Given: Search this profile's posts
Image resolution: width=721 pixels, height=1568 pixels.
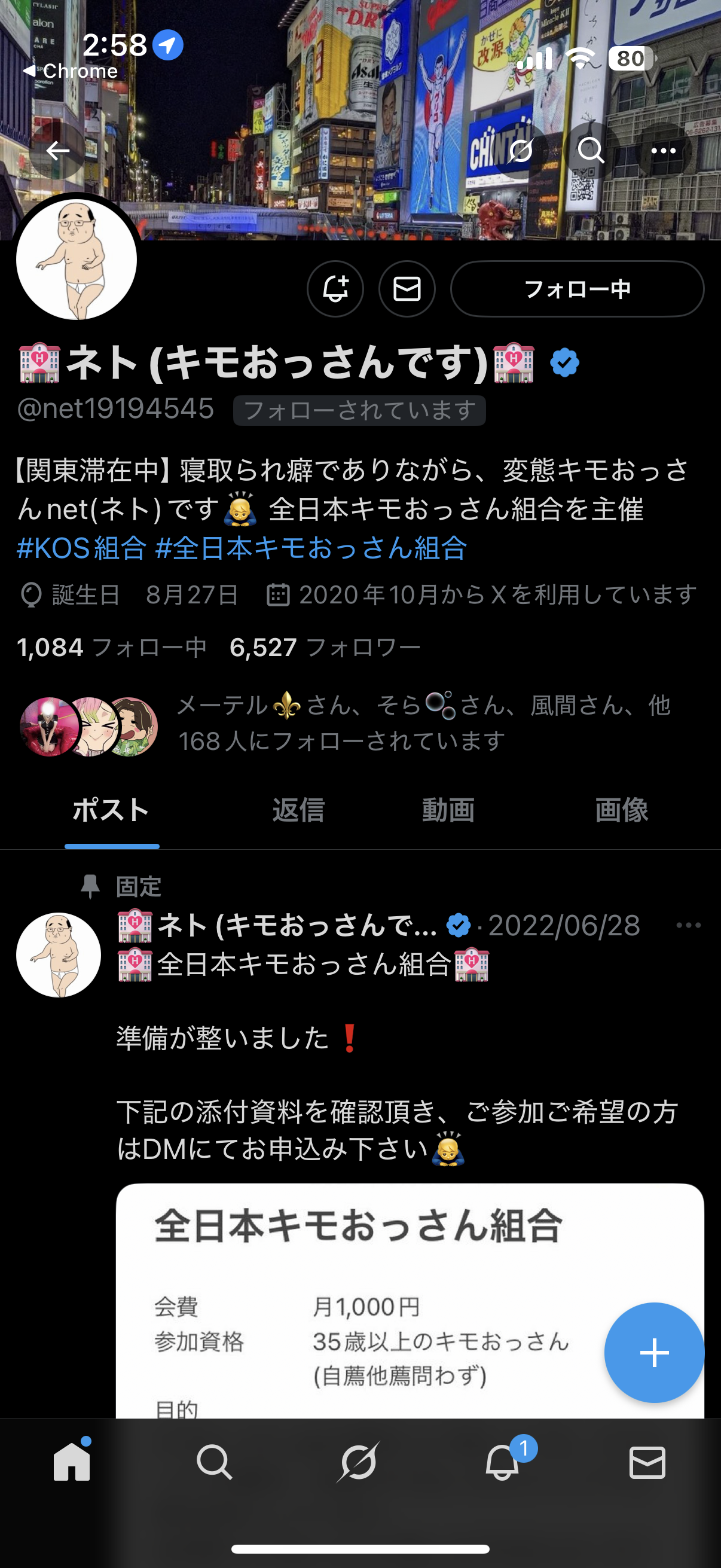Looking at the screenshot, I should click(x=591, y=150).
